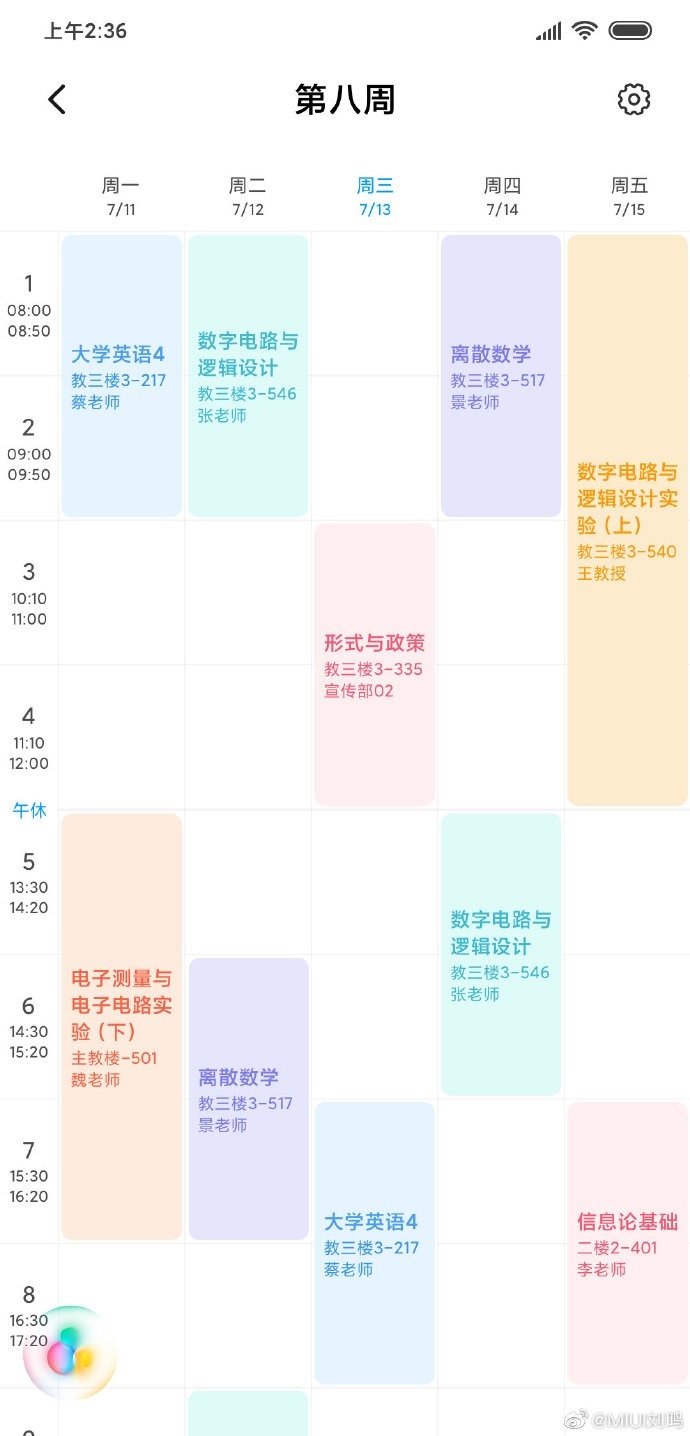View the 信息论基础 class on Friday
The image size is (690, 1436).
627,1242
